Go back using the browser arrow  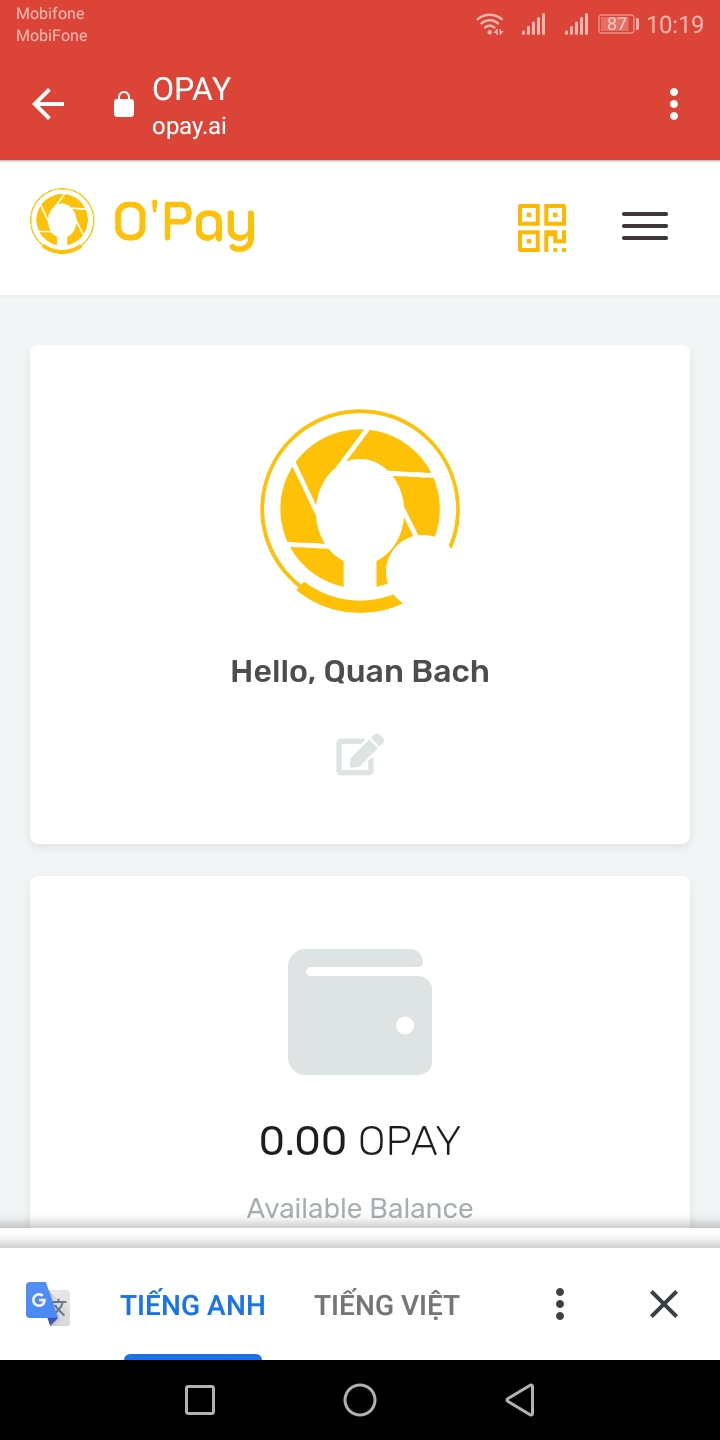[48, 104]
